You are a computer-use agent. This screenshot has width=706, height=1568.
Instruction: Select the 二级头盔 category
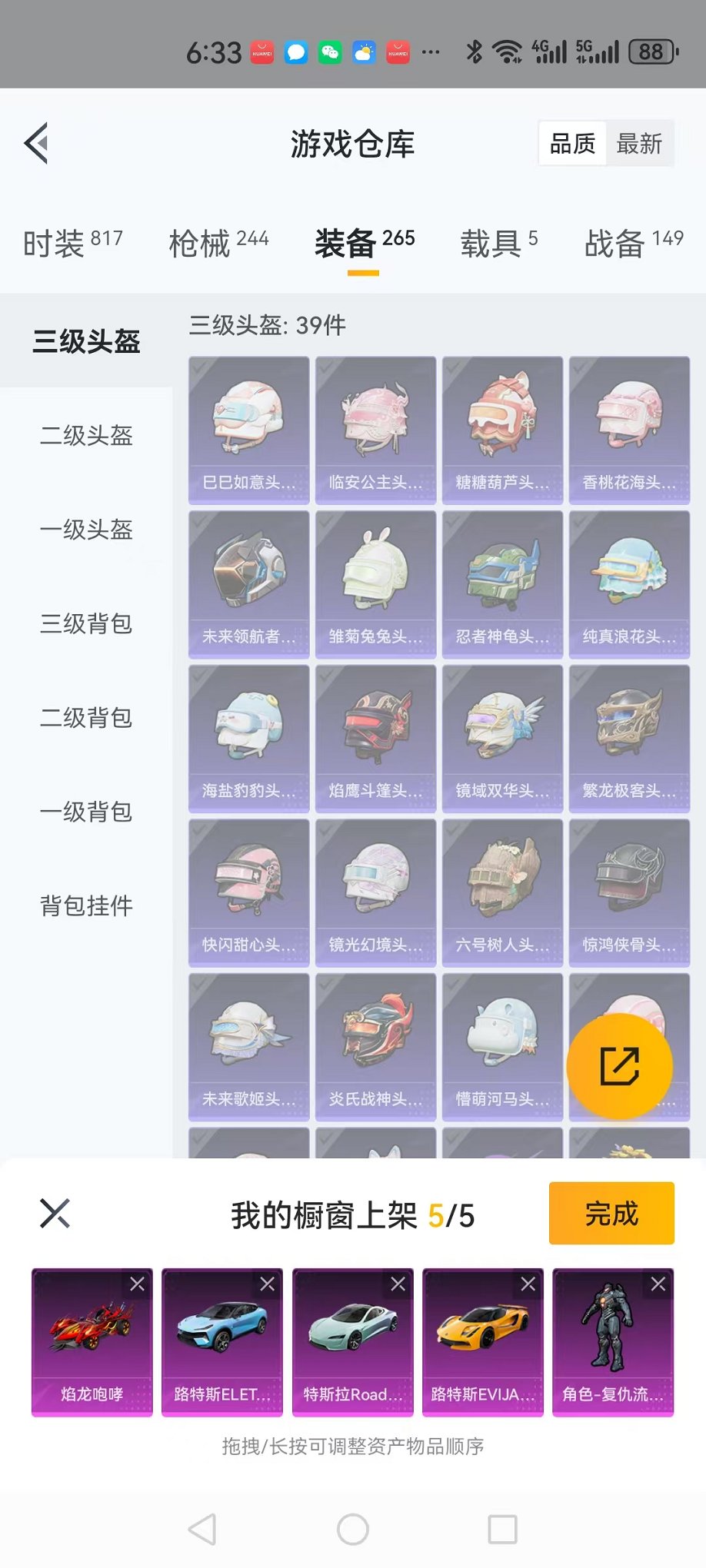pyautogui.click(x=86, y=436)
